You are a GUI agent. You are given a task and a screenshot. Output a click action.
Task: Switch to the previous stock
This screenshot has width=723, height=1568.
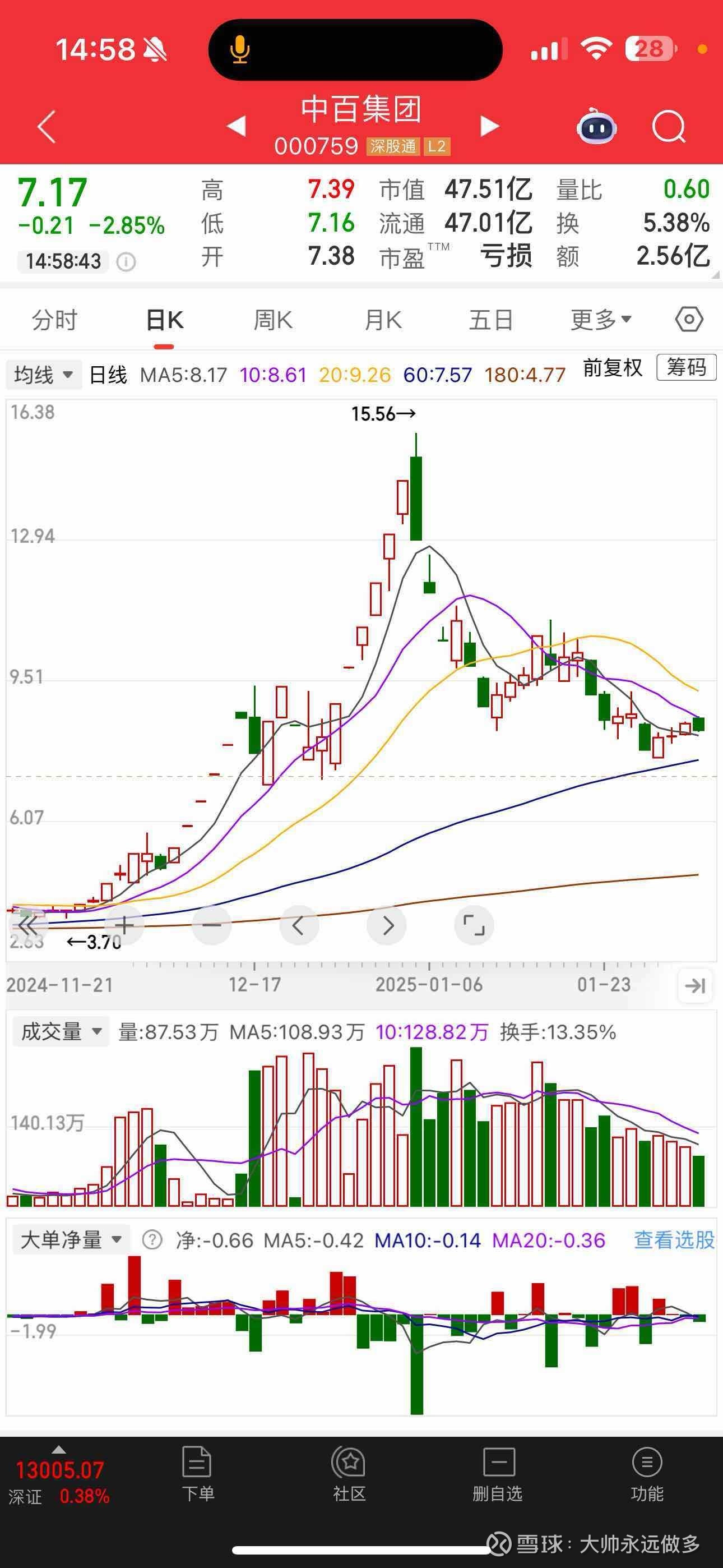click(236, 126)
